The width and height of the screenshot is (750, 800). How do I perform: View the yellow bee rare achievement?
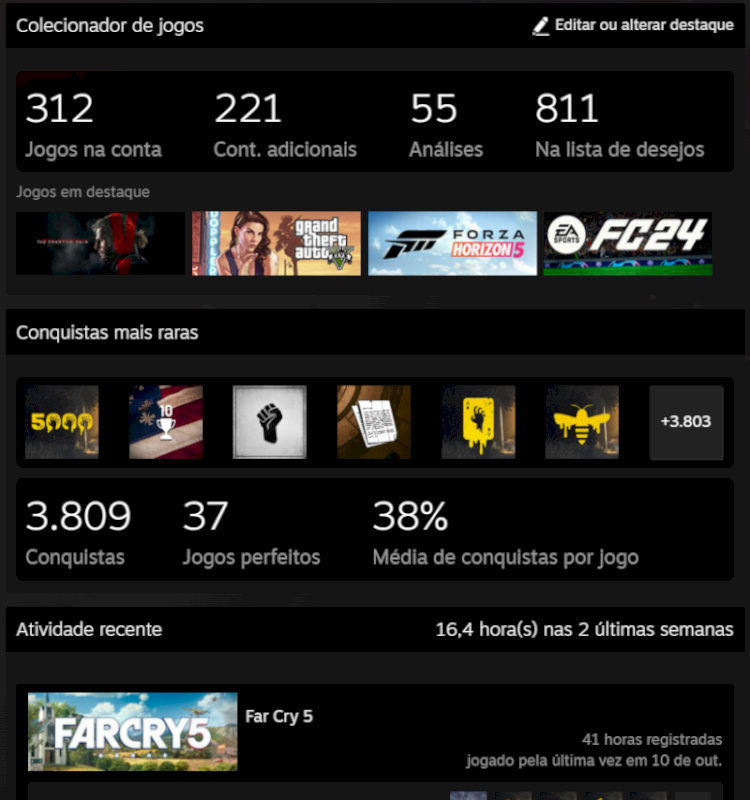point(582,422)
